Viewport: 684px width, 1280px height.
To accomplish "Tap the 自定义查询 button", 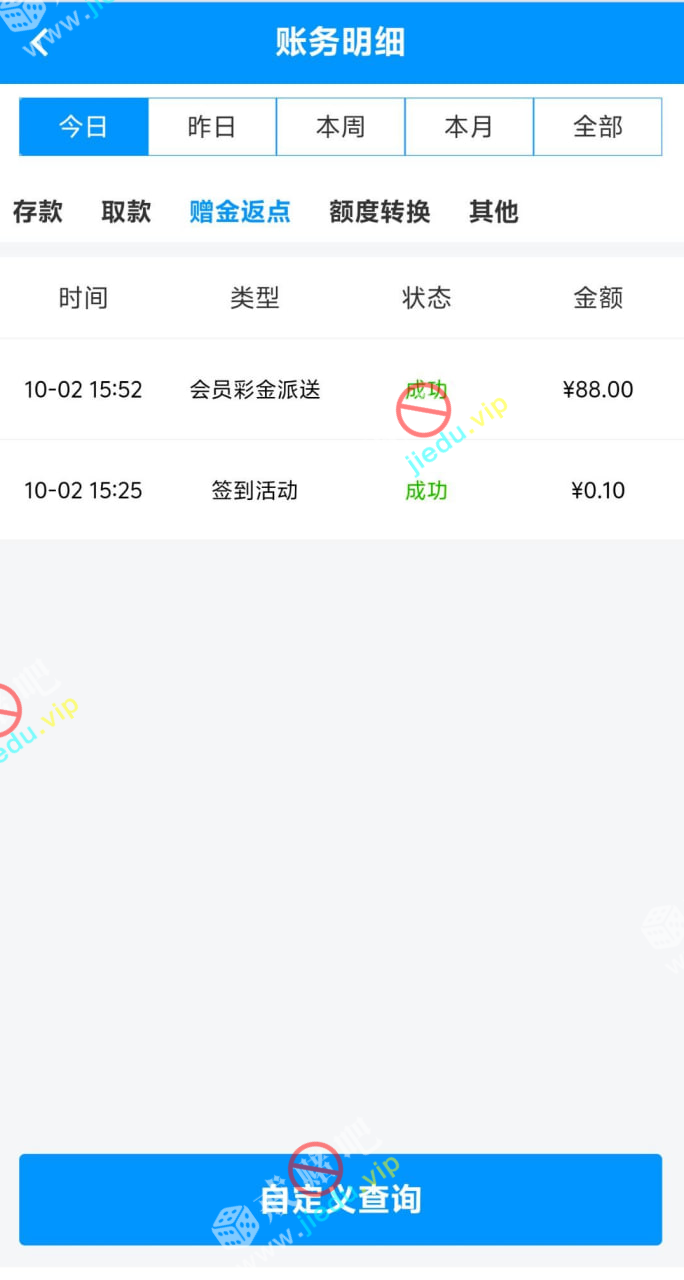I will tap(341, 1199).
